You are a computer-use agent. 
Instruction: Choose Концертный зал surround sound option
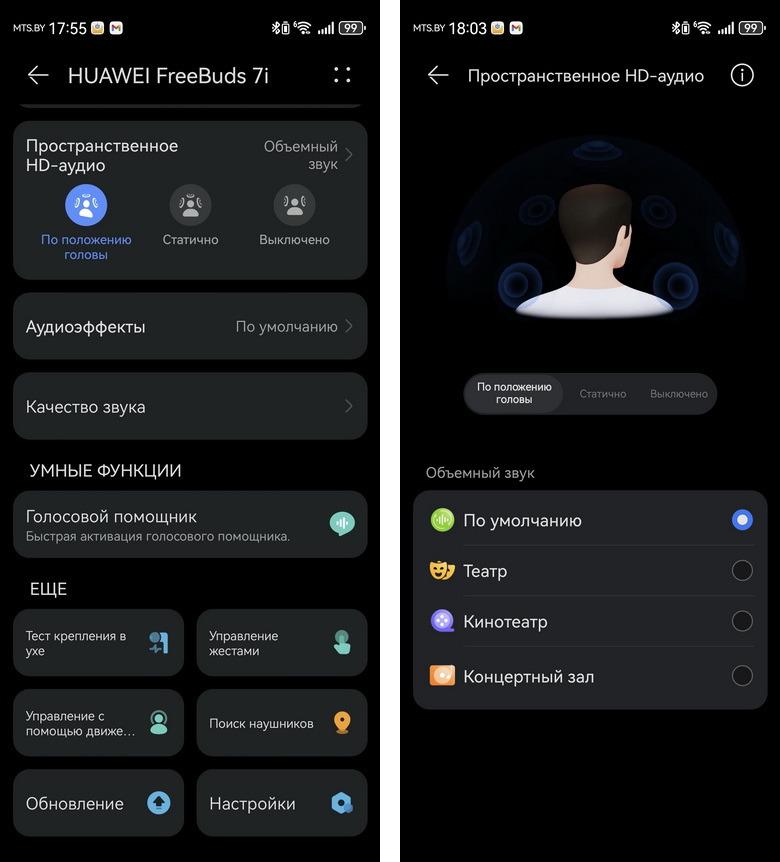coord(590,676)
